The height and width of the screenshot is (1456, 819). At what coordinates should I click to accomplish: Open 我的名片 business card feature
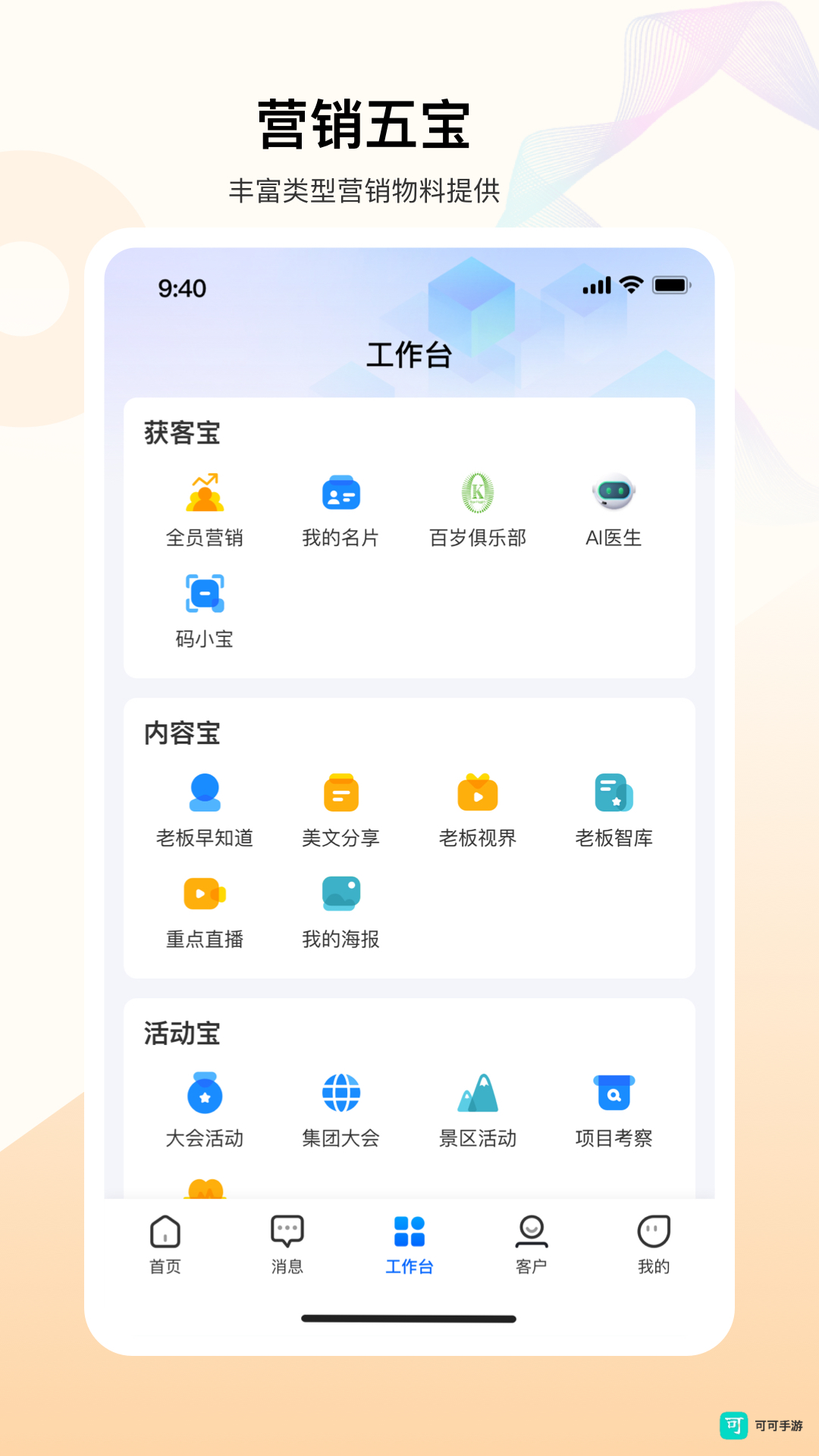[x=340, y=508]
